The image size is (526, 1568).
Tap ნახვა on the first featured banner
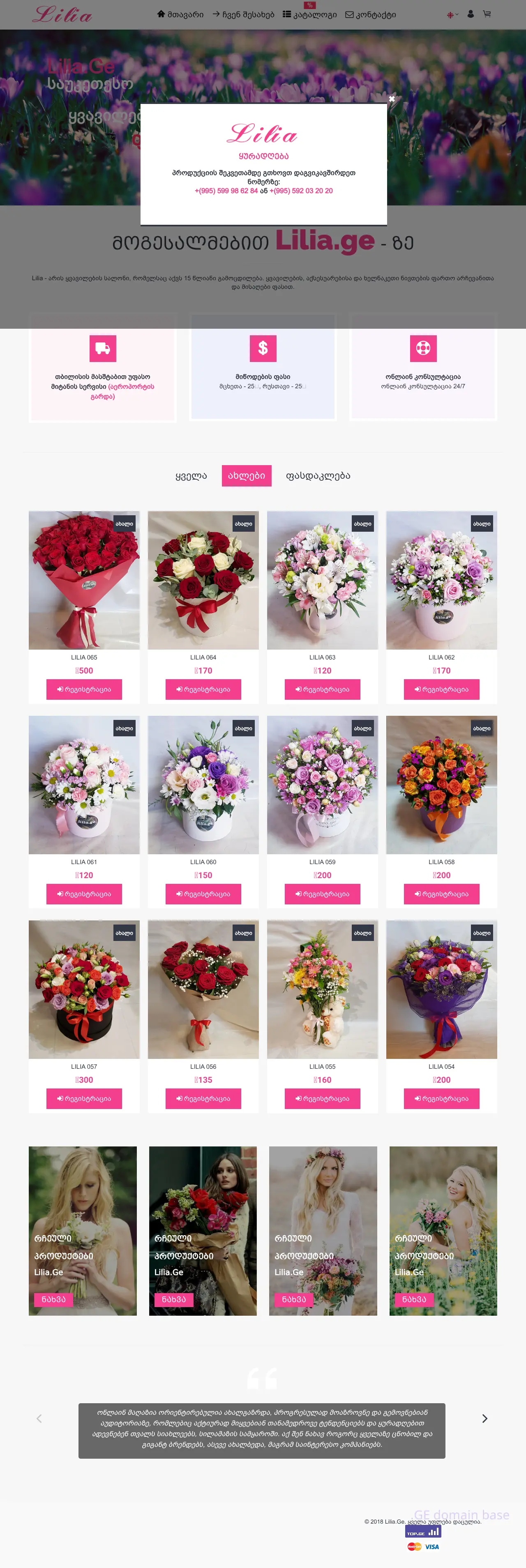[53, 1299]
